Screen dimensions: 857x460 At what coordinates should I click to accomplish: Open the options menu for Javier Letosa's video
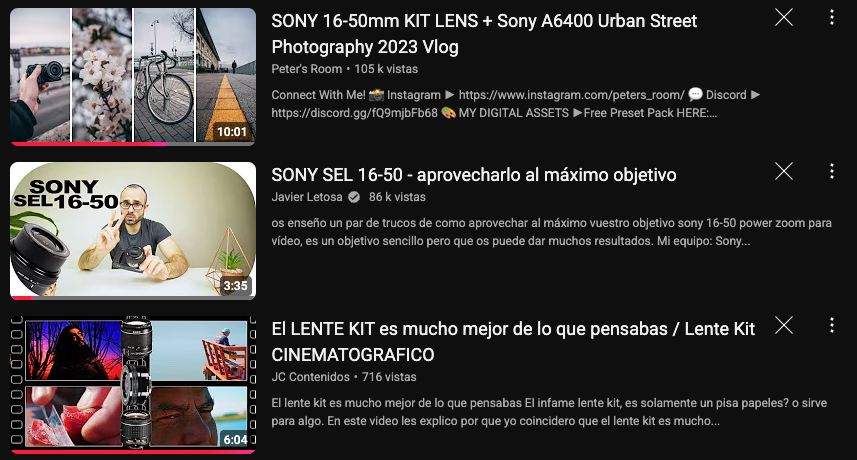point(831,171)
